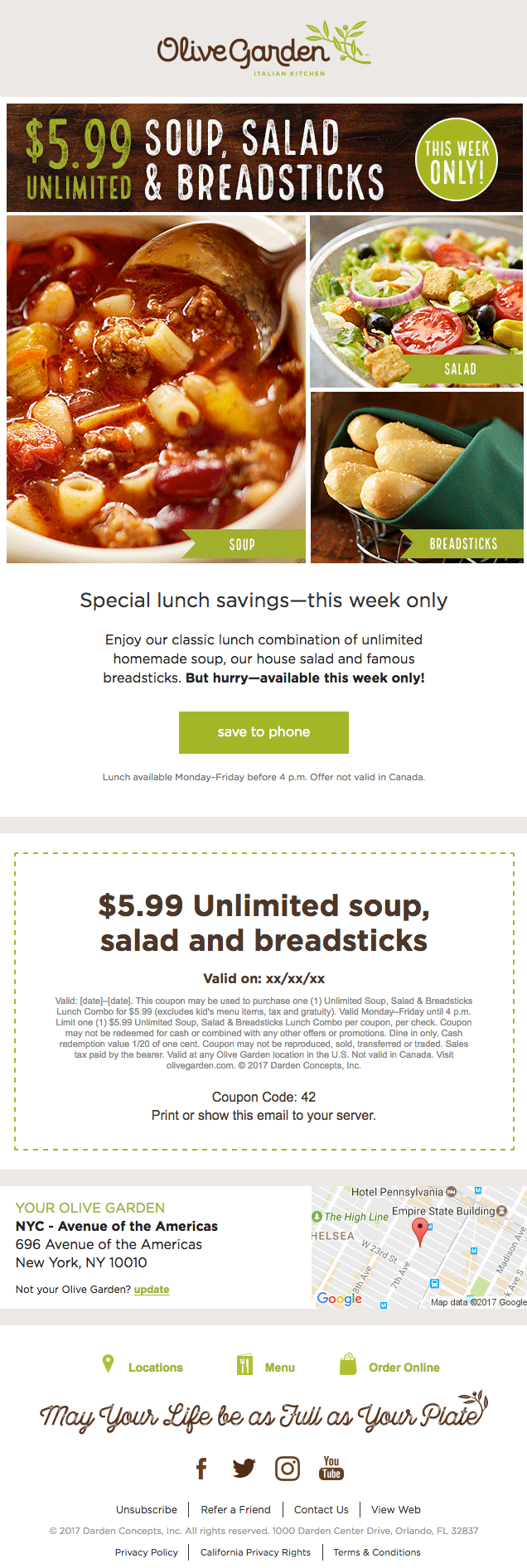Unsubscribe from these emails
Viewport: 527px width, 1568px height.
click(147, 1509)
